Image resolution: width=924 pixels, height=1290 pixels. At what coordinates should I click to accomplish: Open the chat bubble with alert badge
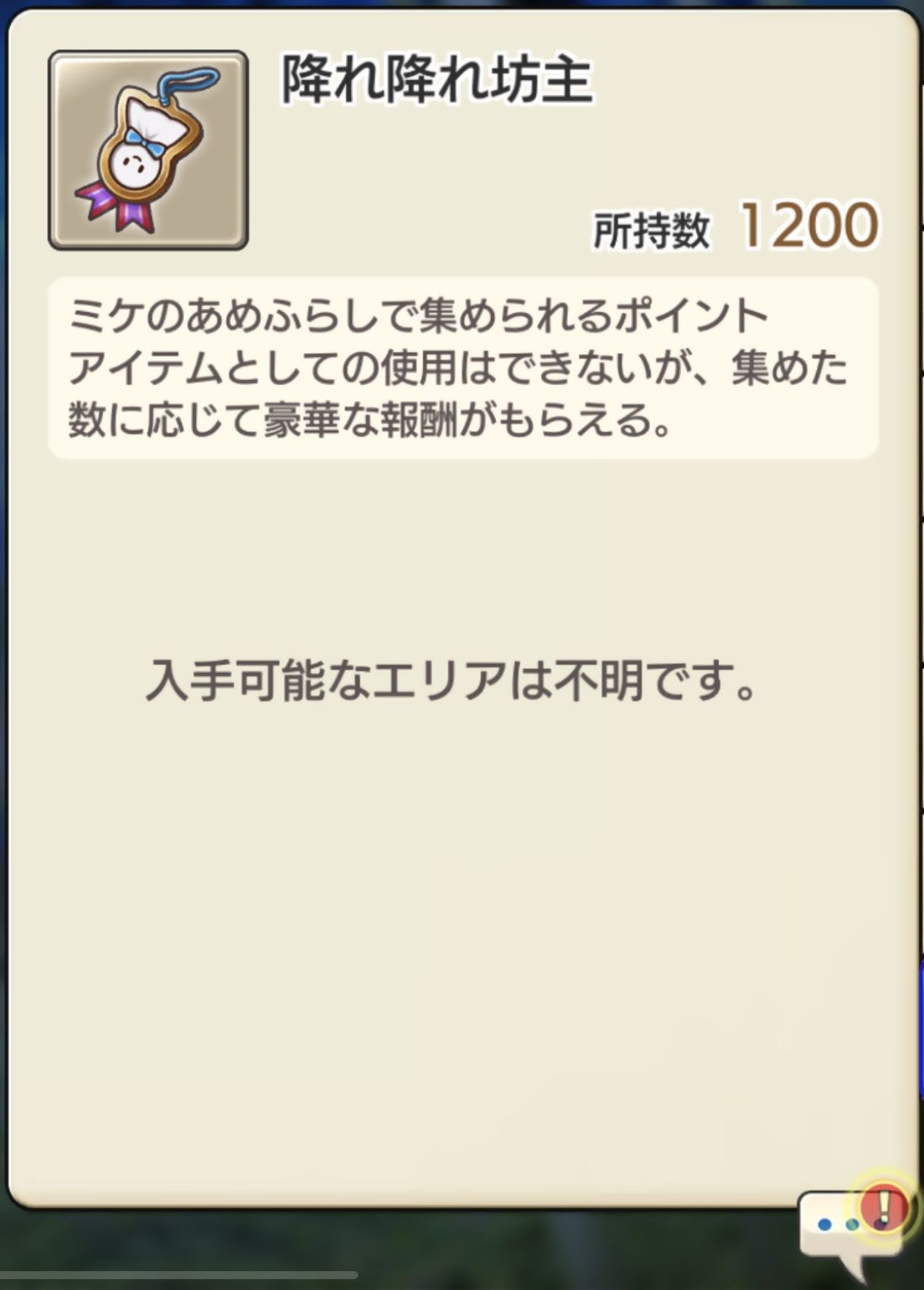click(849, 1226)
